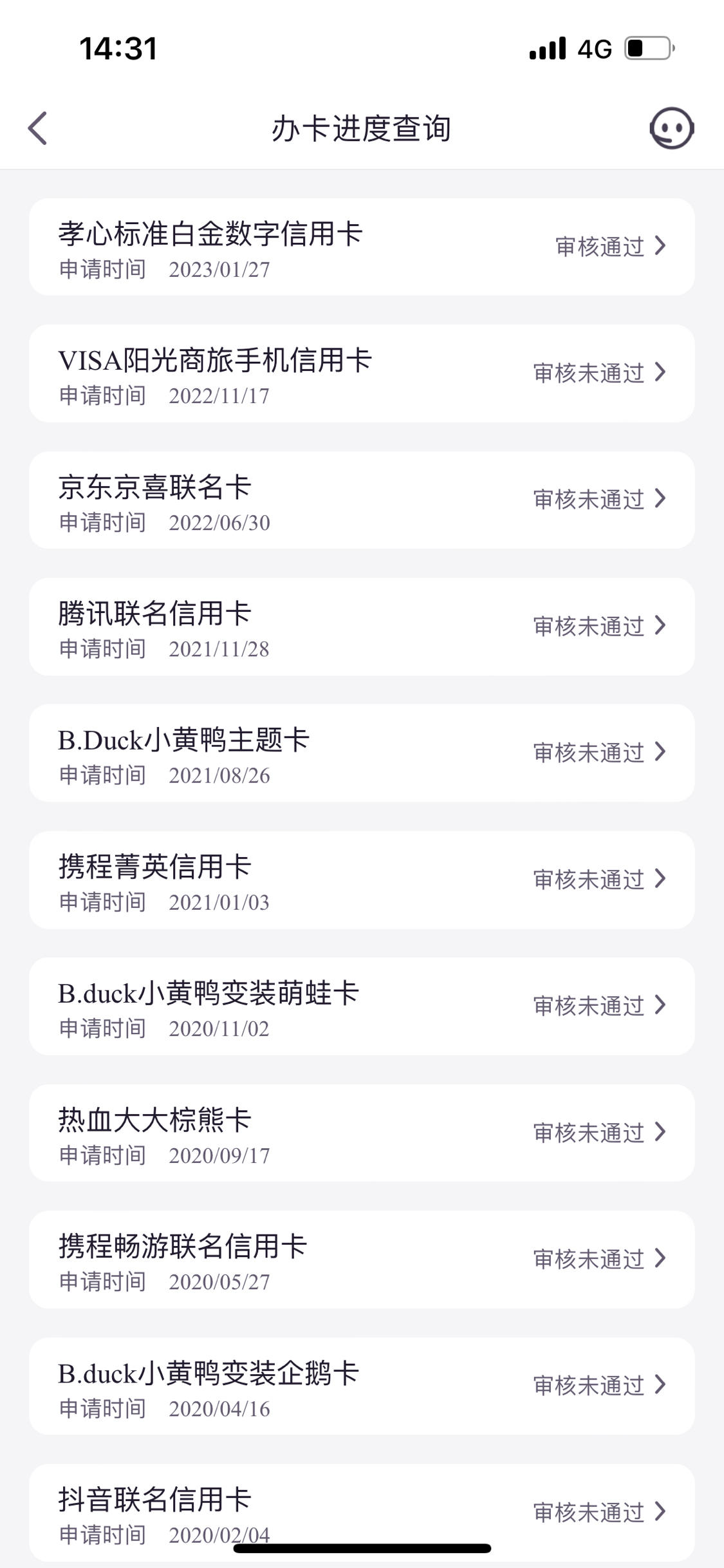Viewport: 724px width, 1568px height.
Task: View B.duck小黄鸭变装企鹅卡 application
Action: tap(362, 1386)
